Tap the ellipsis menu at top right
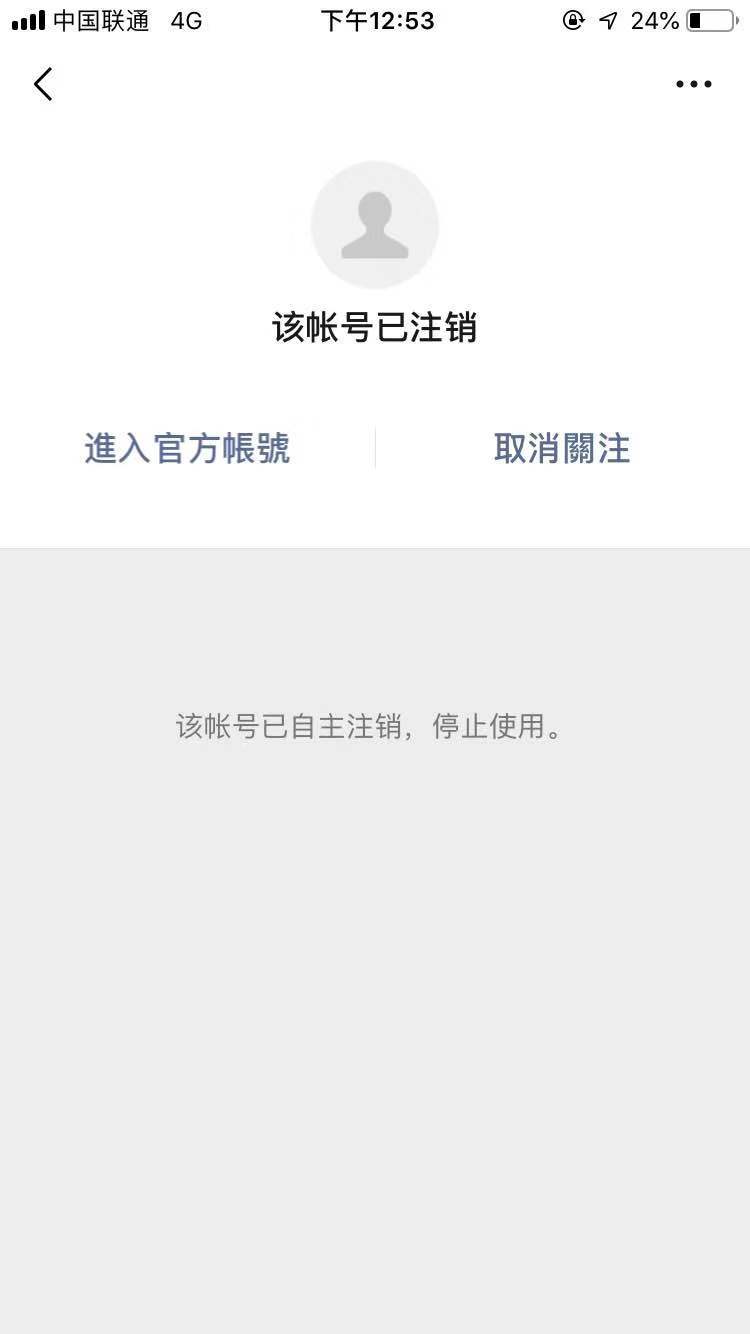This screenshot has height=1334, width=750. tap(694, 84)
